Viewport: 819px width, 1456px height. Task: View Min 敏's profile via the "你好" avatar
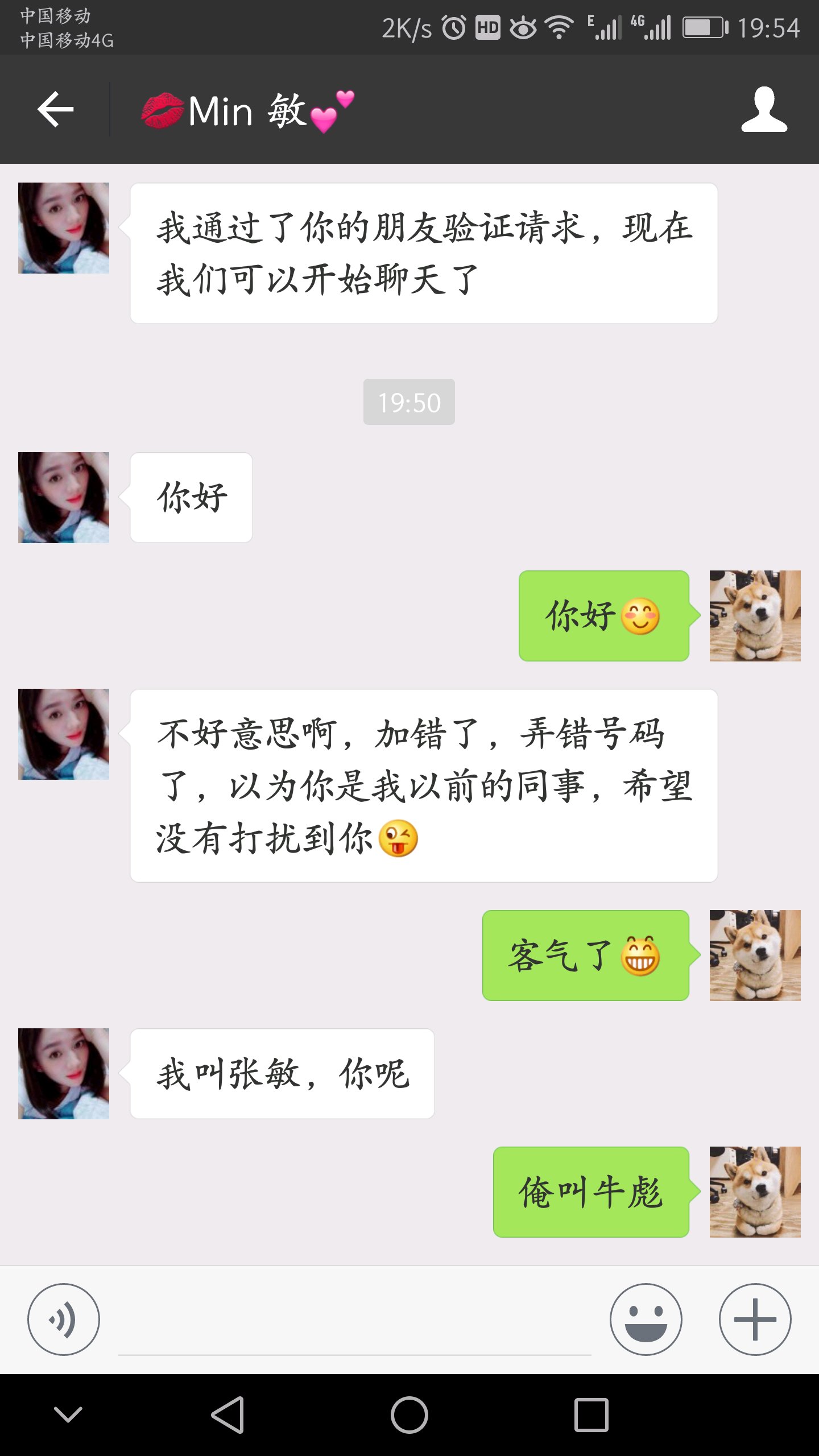point(64,498)
